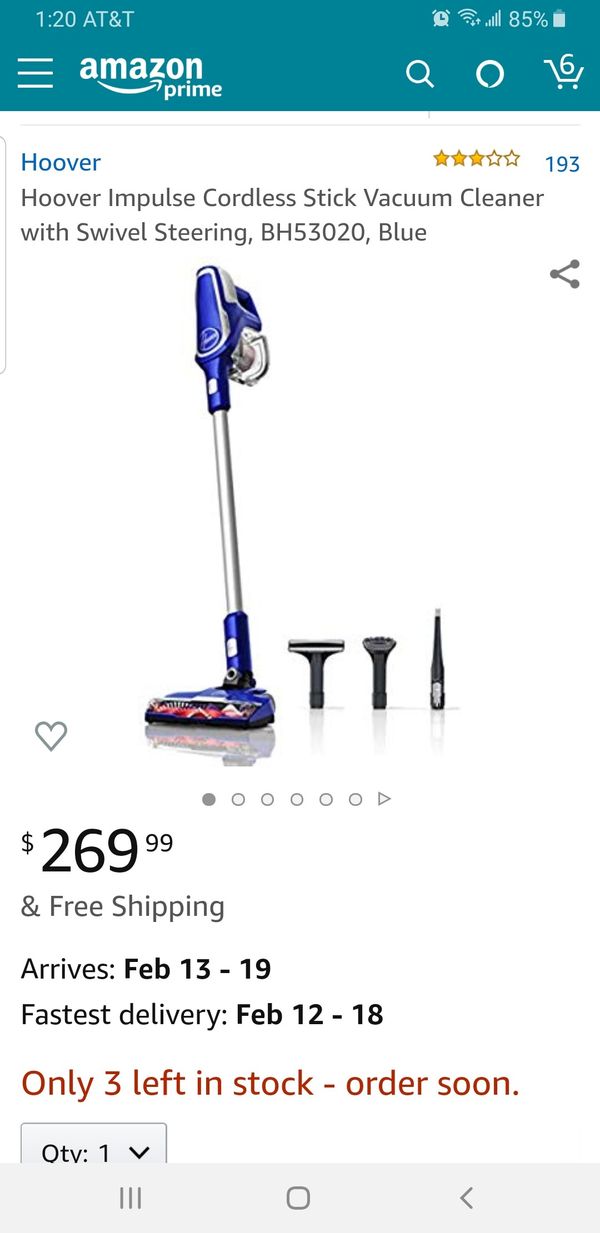This screenshot has height=1233, width=600.
Task: Tap the amazon prime logo home
Action: pos(150,76)
